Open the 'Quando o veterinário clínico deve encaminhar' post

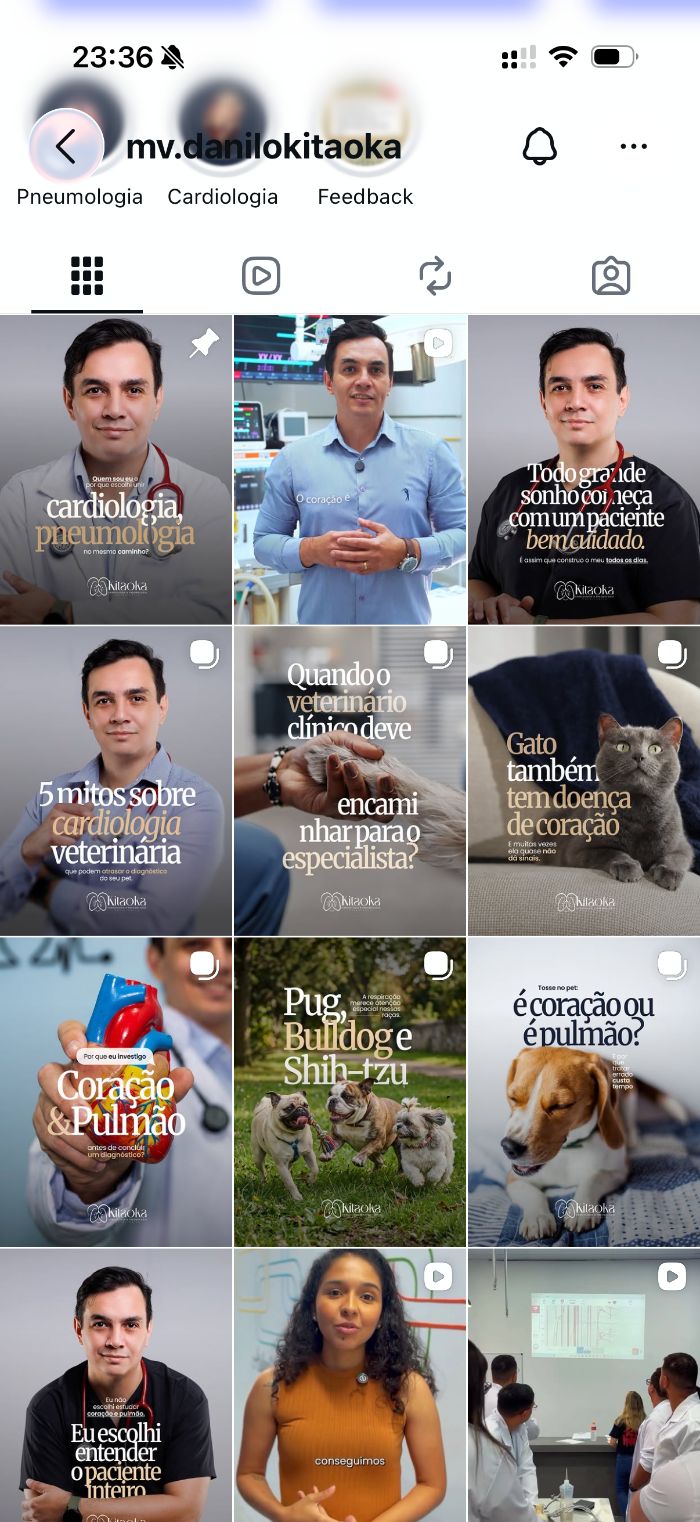point(350,781)
